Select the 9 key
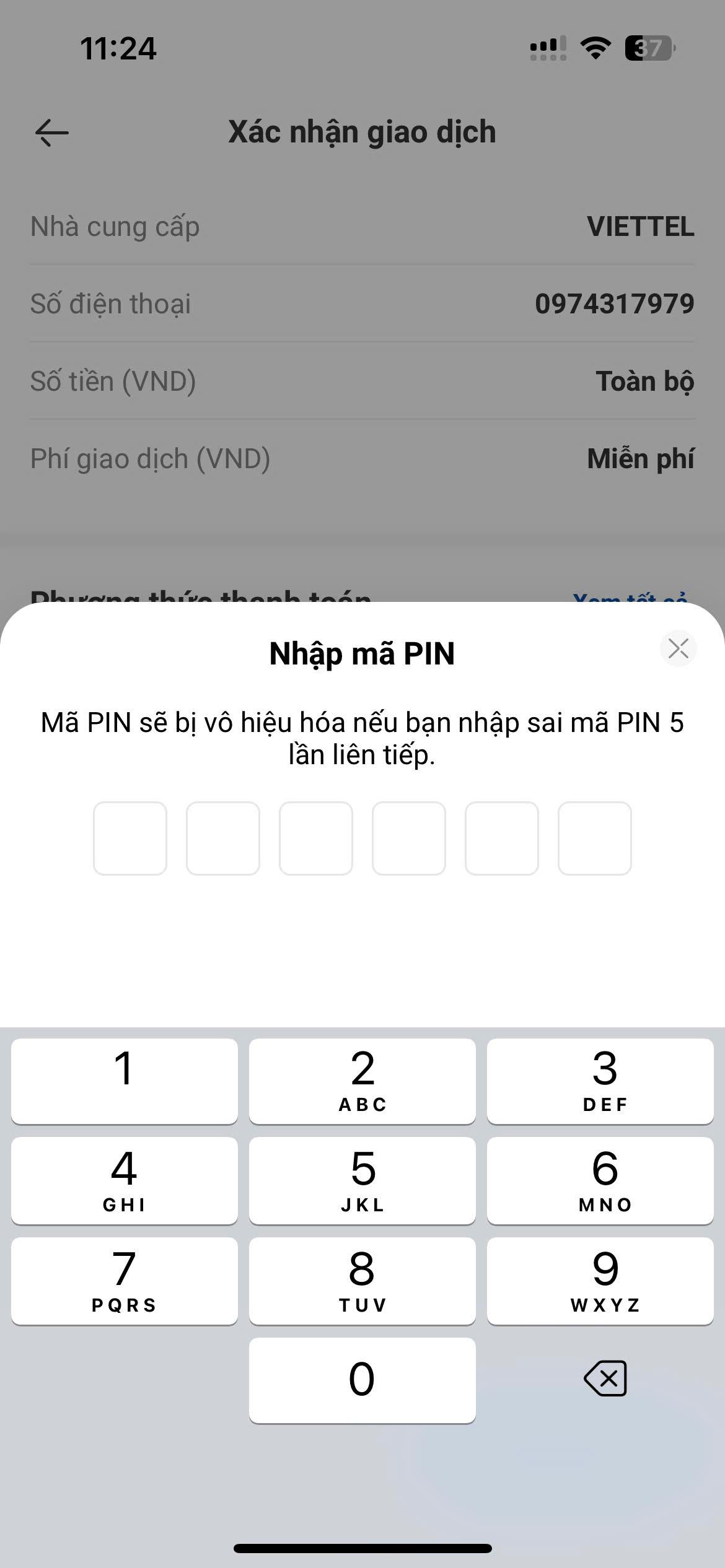Screen dimensions: 725x1568 pos(600,1281)
